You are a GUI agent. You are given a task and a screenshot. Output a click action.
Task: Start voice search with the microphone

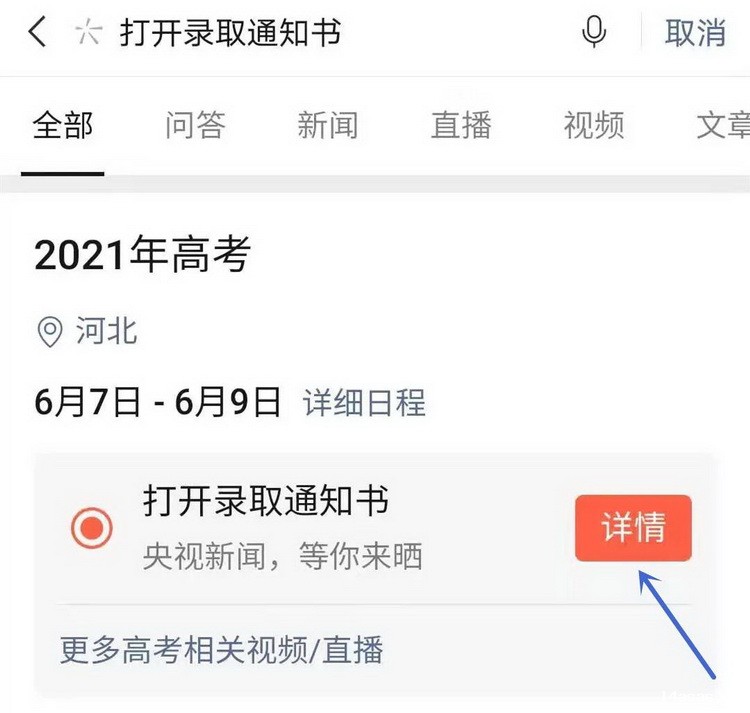tap(594, 32)
